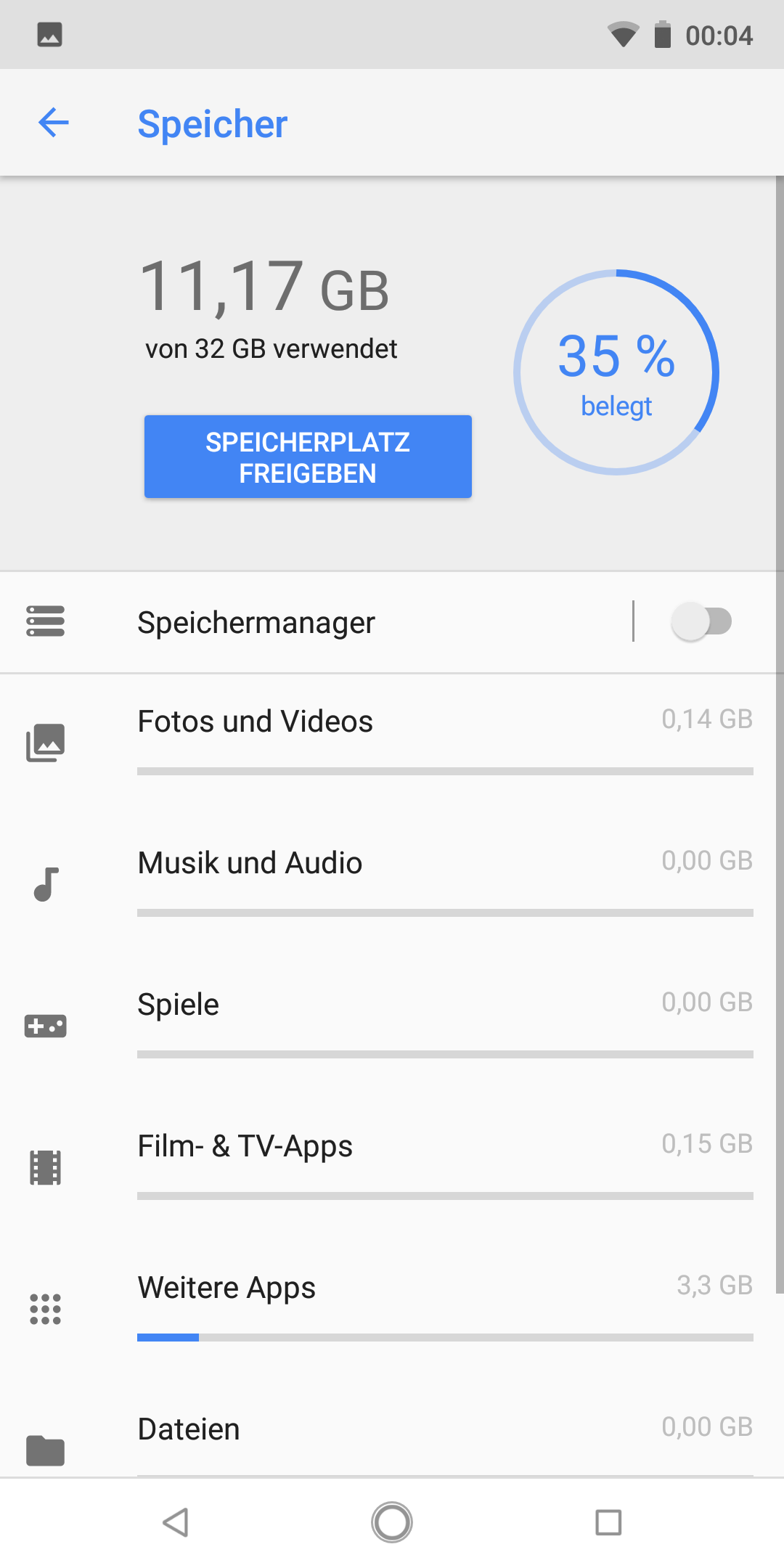Tap the Speicherplatz freigeben button
784x1568 pixels.
click(308, 457)
